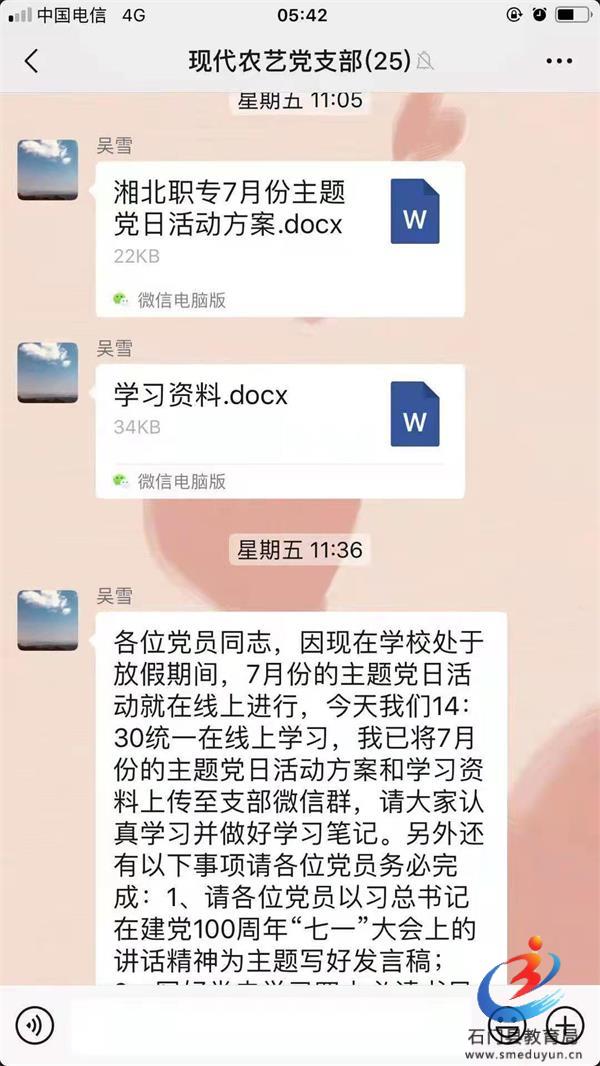The image size is (600, 1066).
Task: Tap 吴雪's avatar beside the first file
Action: 47,170
